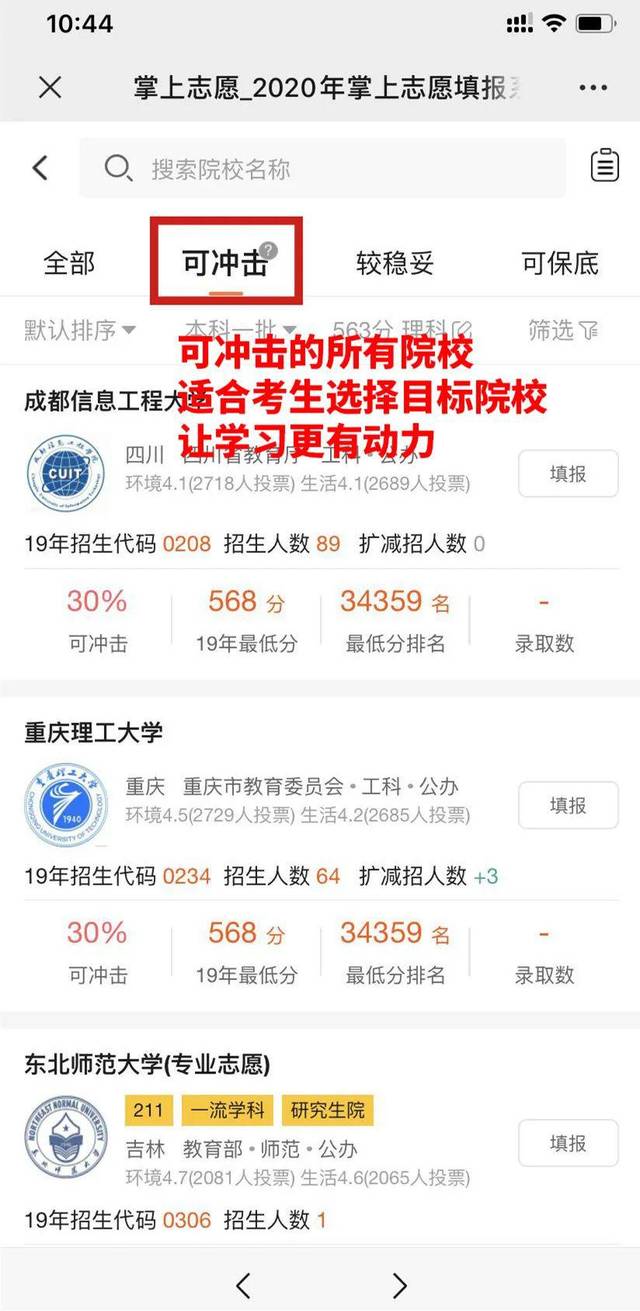Select the 可冲击 tab

[x=224, y=263]
